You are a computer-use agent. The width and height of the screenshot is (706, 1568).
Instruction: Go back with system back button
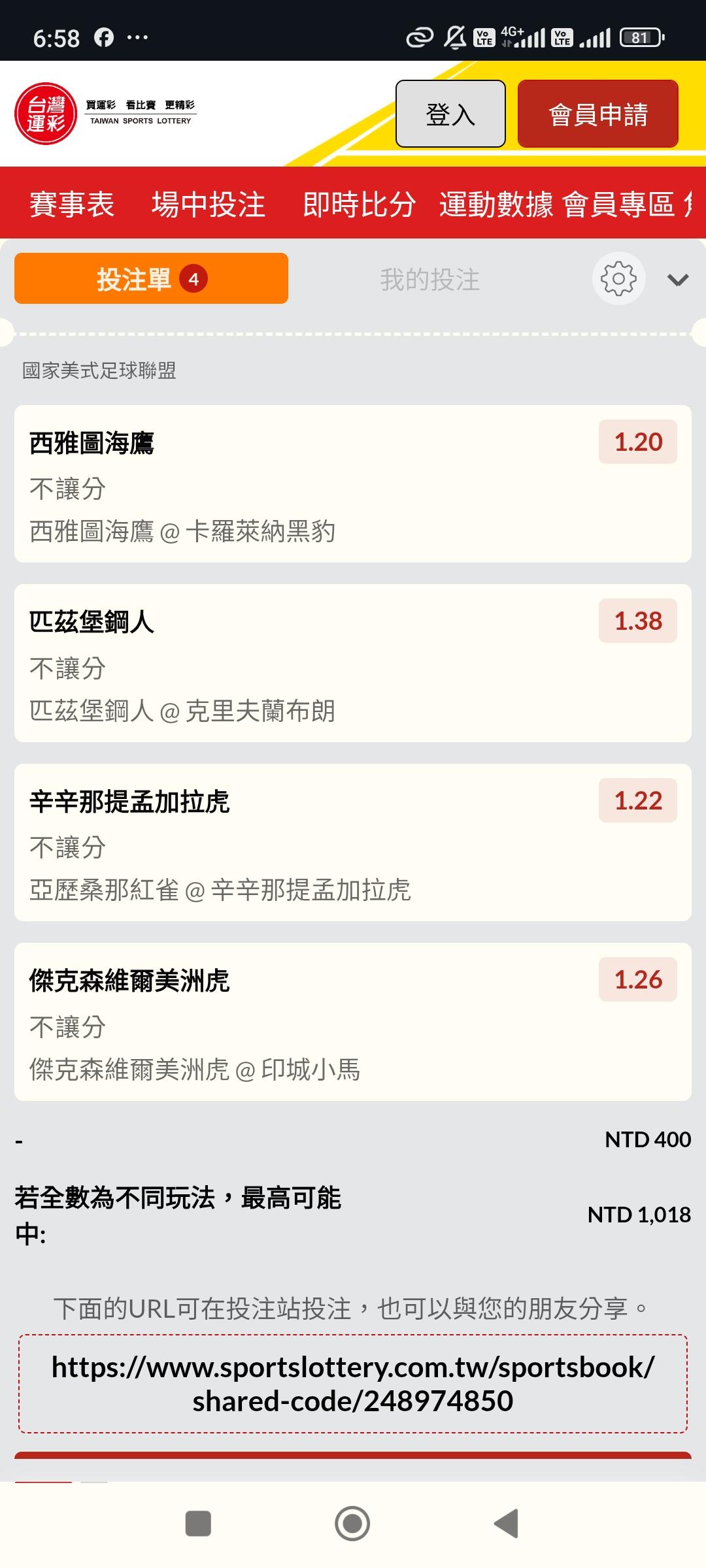507,1524
